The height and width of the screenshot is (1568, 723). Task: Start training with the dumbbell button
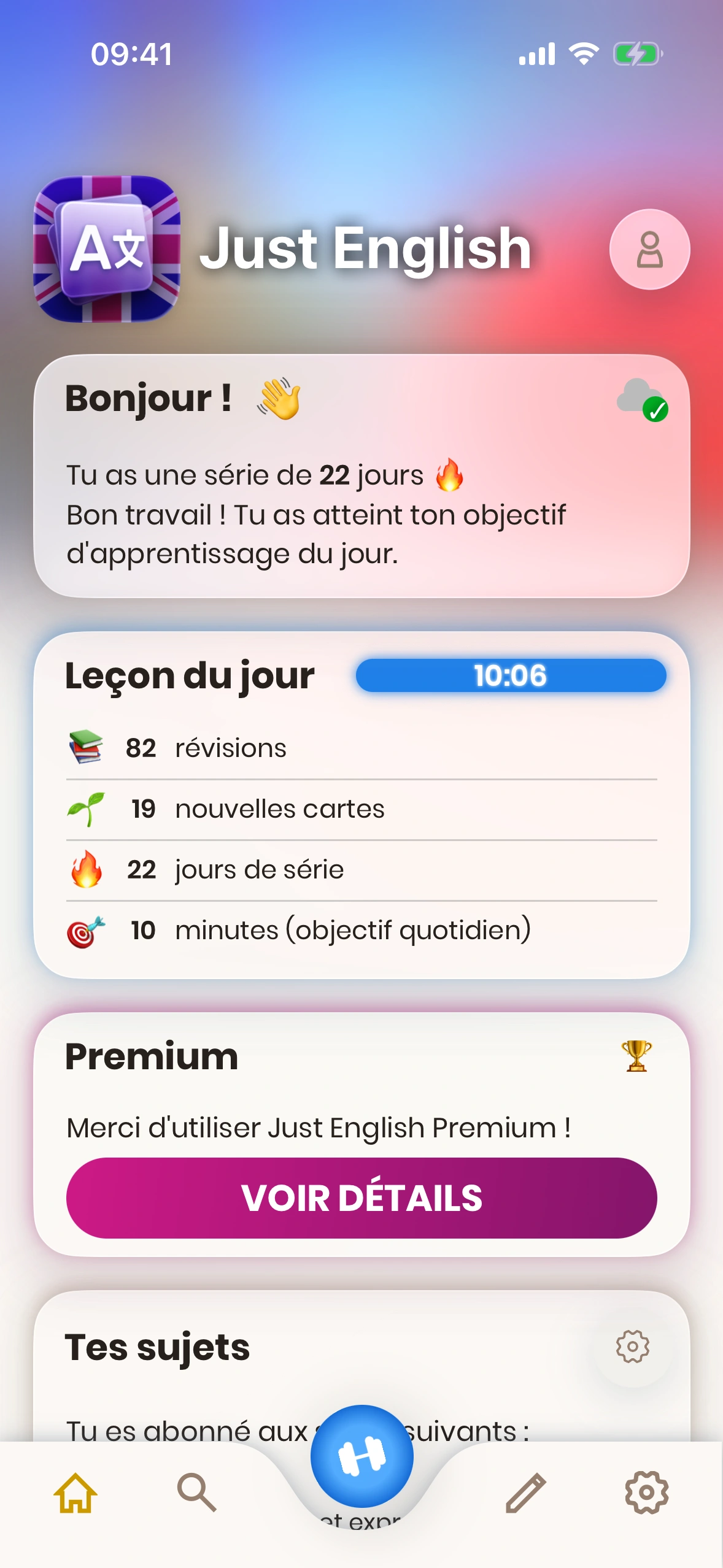(x=361, y=1455)
